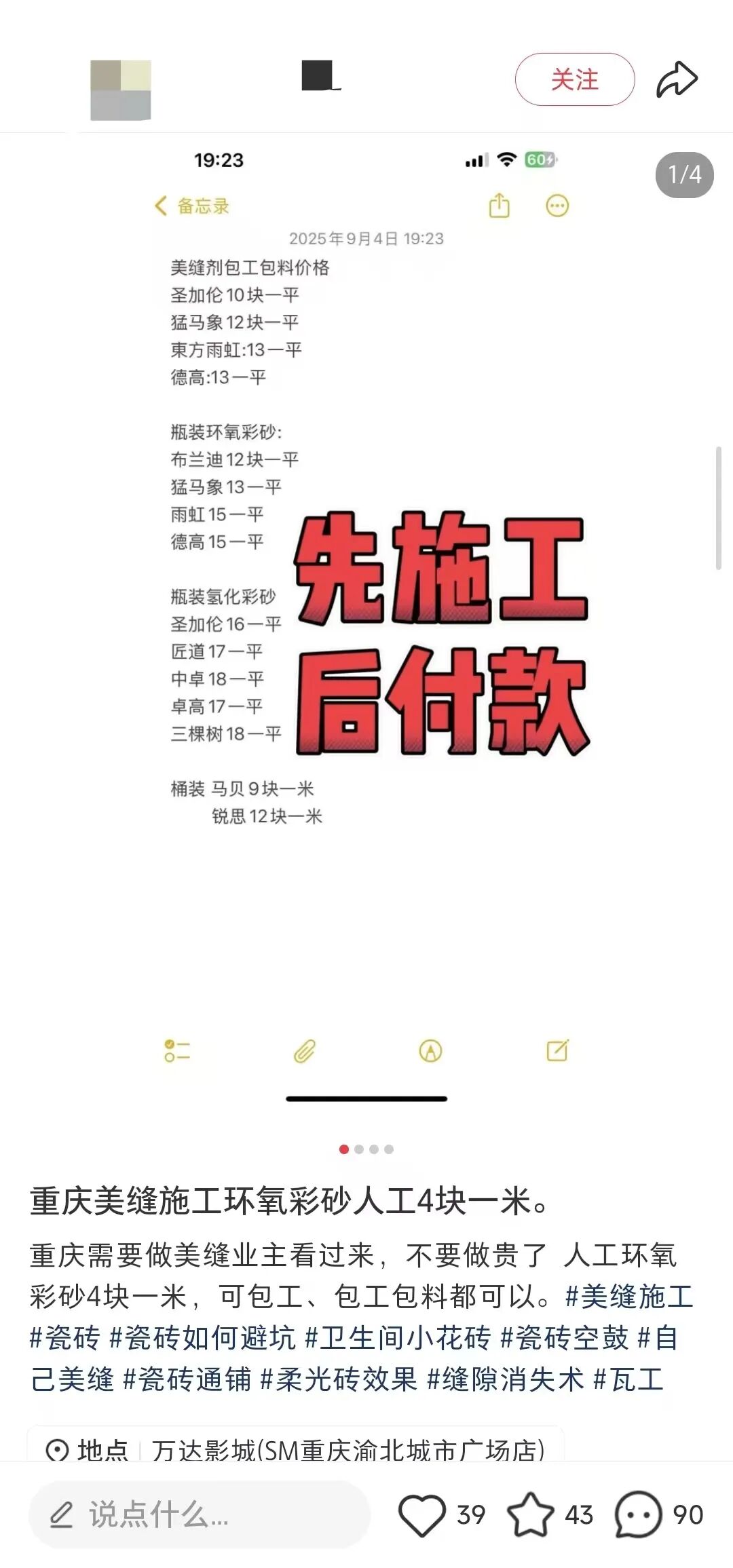Open the #美缝施工 hashtag

click(x=629, y=1297)
